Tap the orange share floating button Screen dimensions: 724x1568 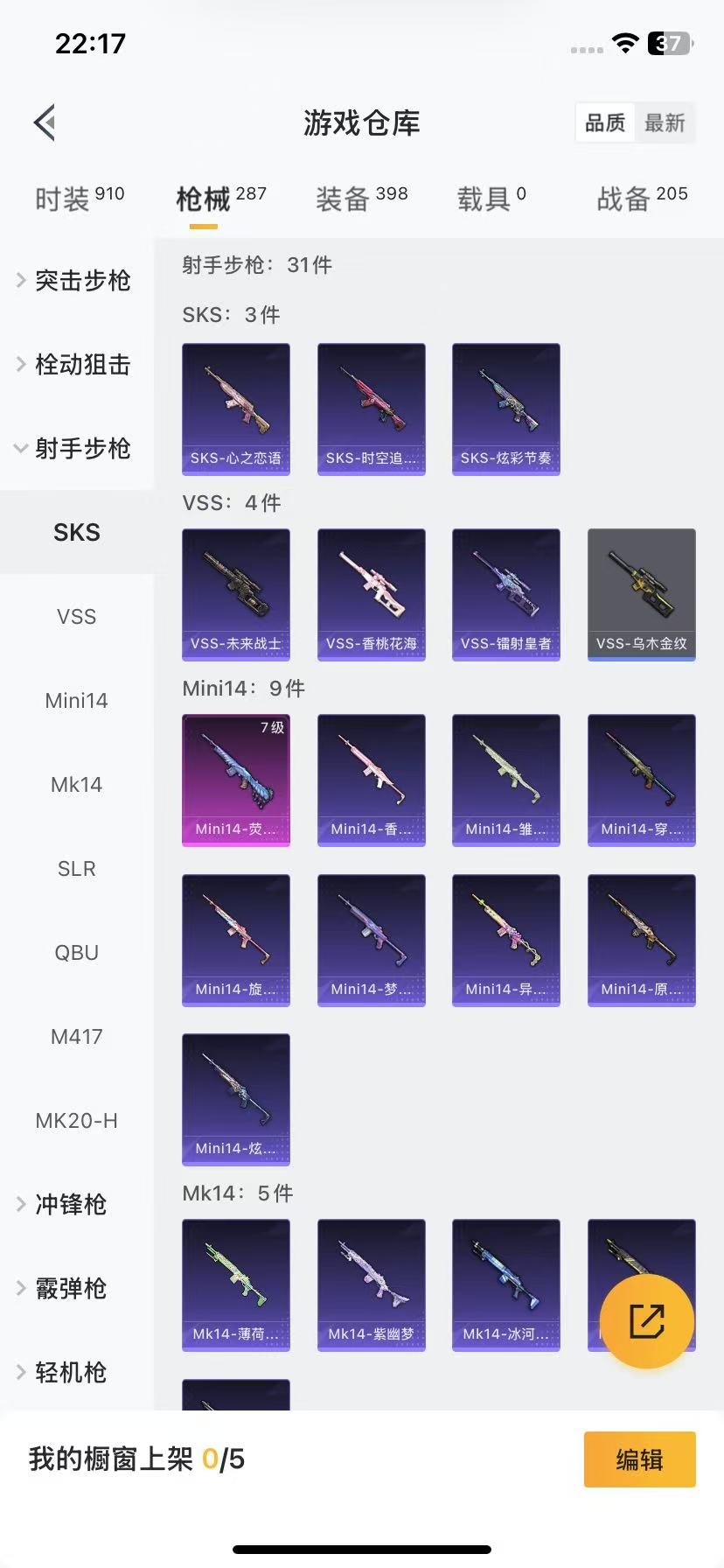647,1321
